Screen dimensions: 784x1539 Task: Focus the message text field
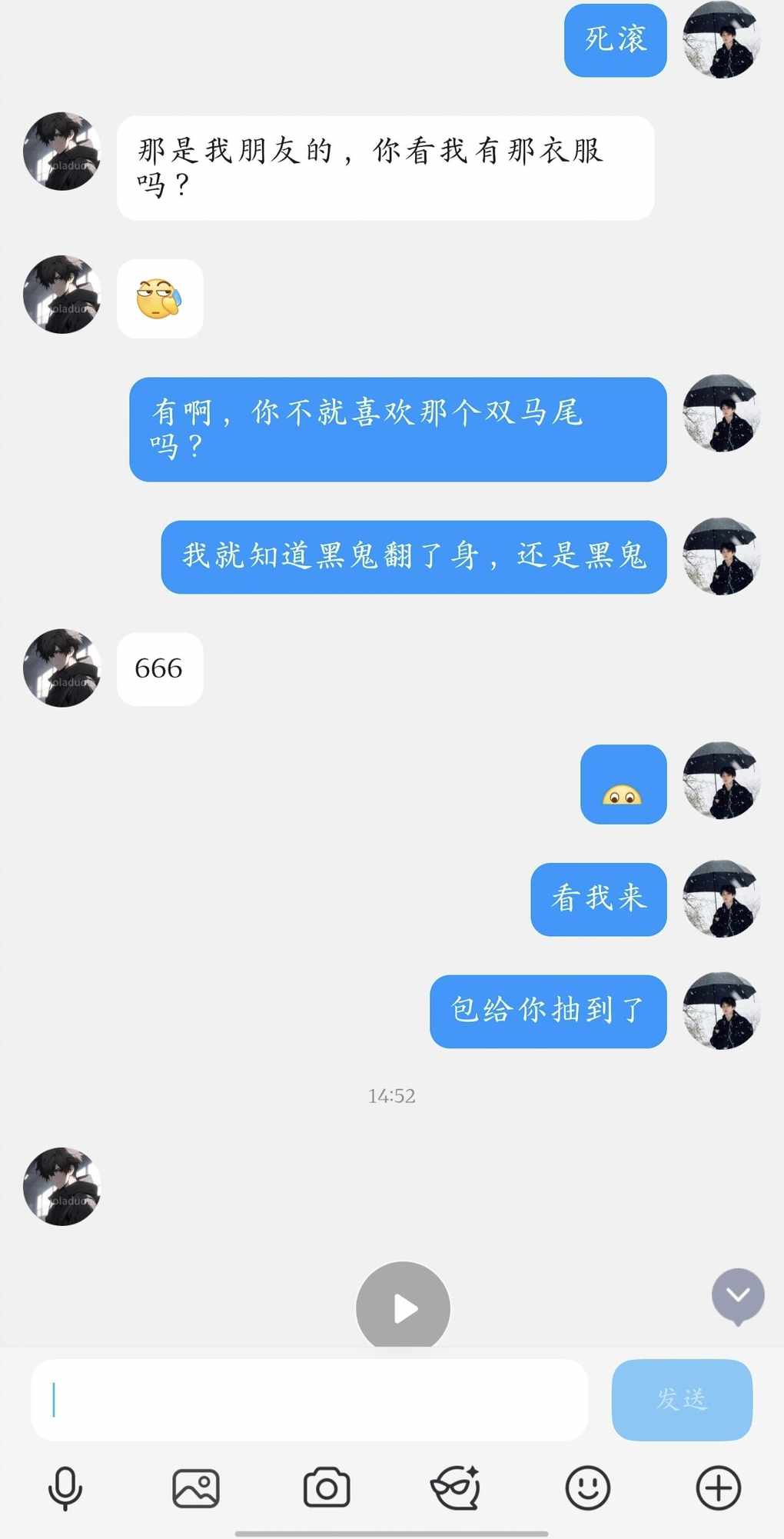click(309, 1399)
